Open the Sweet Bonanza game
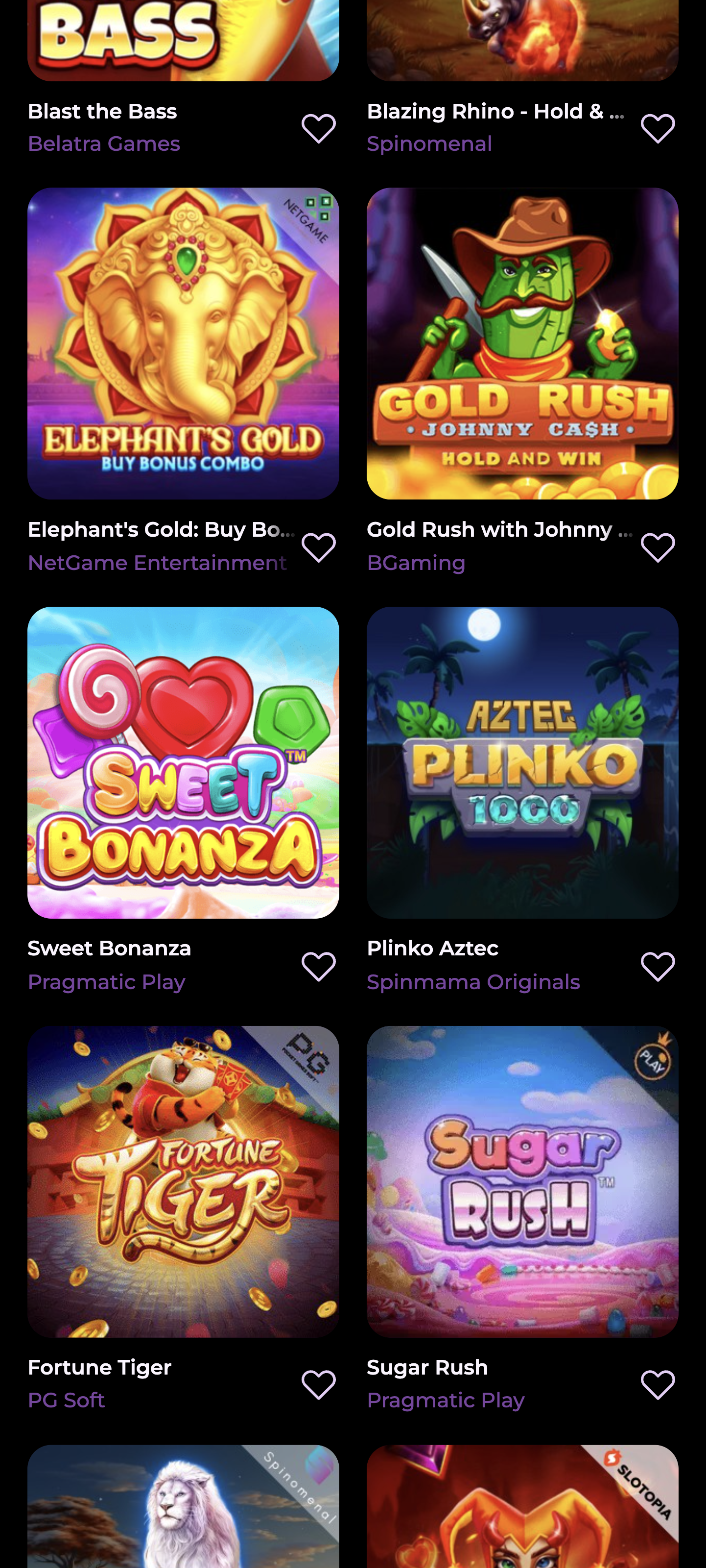This screenshot has height=1568, width=706. [183, 762]
